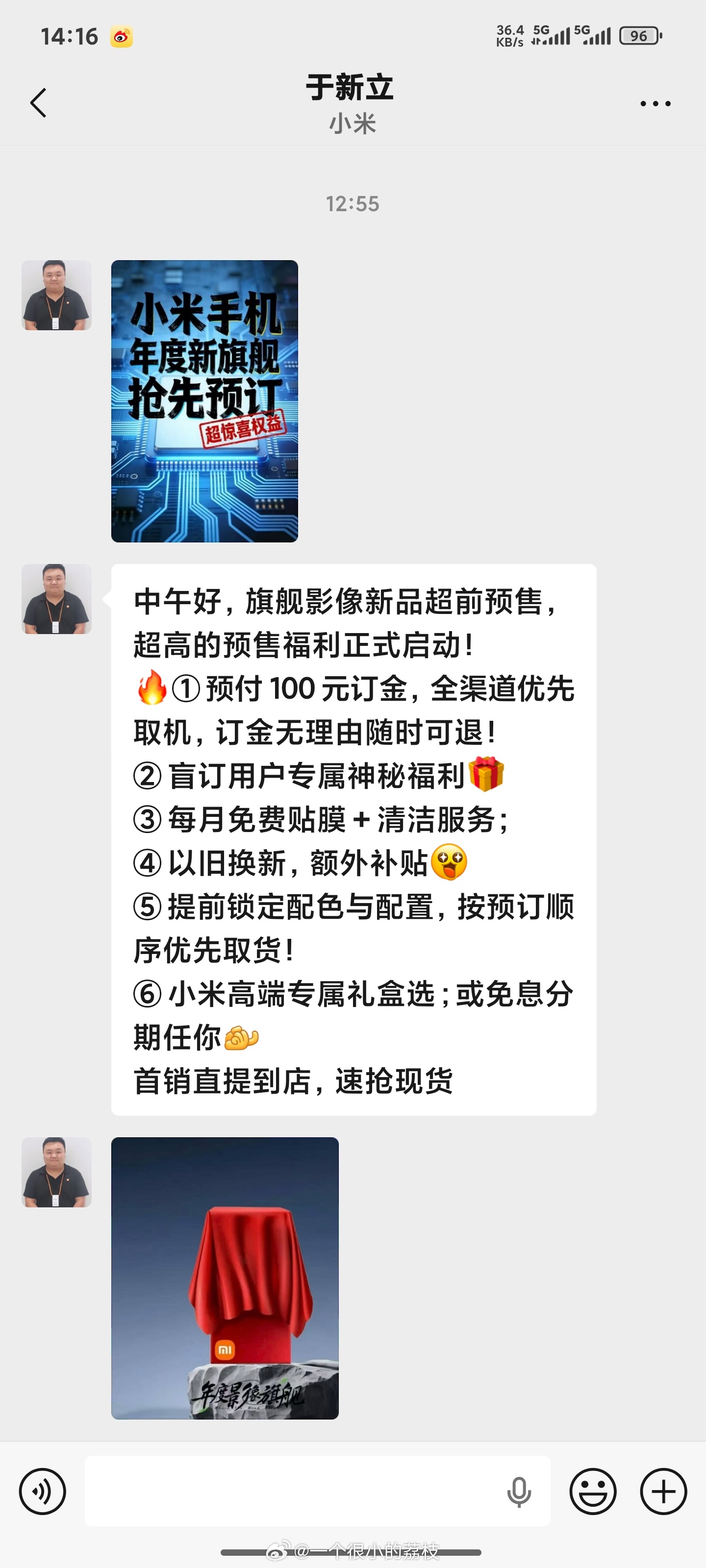This screenshot has height=1568, width=706.
Task: Open the emoji sticker panel
Action: coord(593,1491)
